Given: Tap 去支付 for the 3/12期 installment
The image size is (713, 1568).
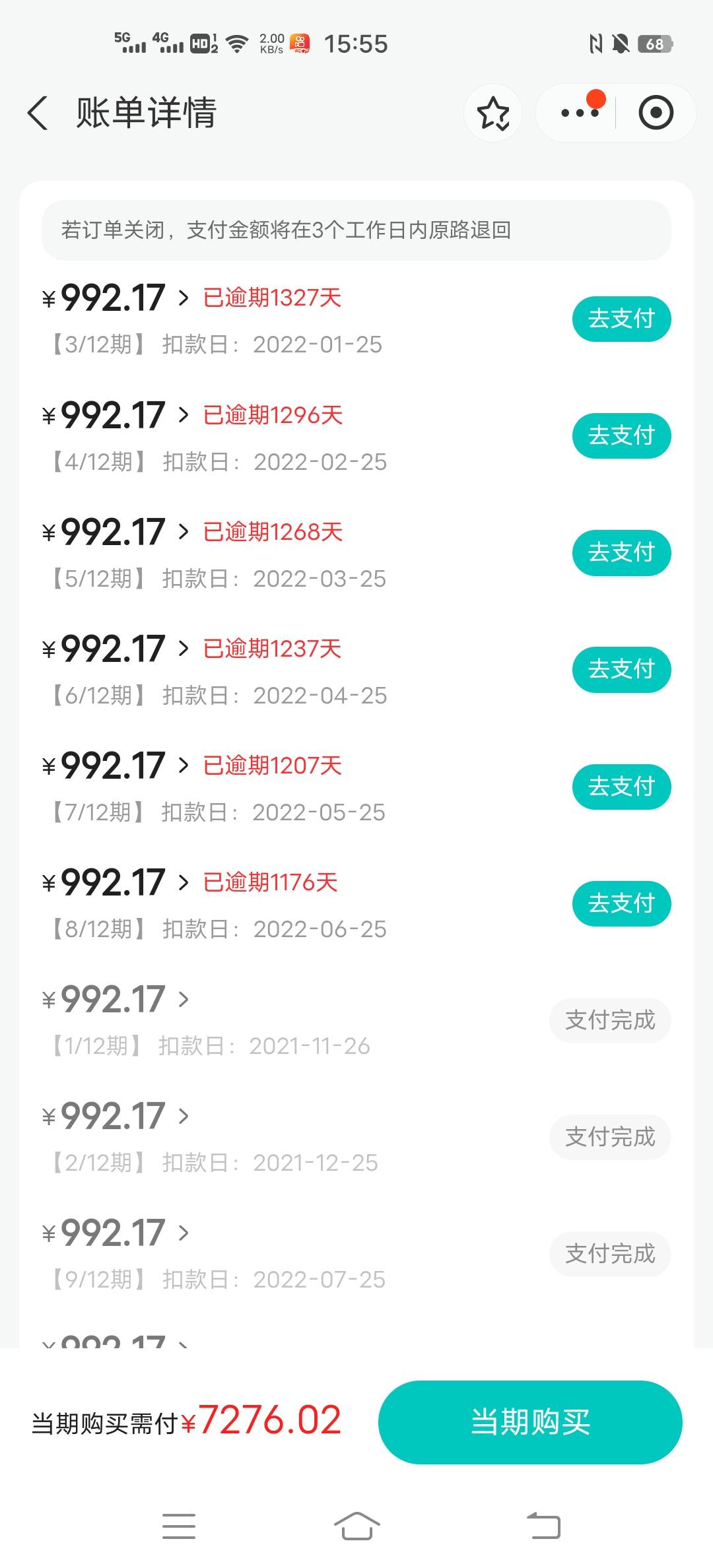Looking at the screenshot, I should tap(621, 319).
